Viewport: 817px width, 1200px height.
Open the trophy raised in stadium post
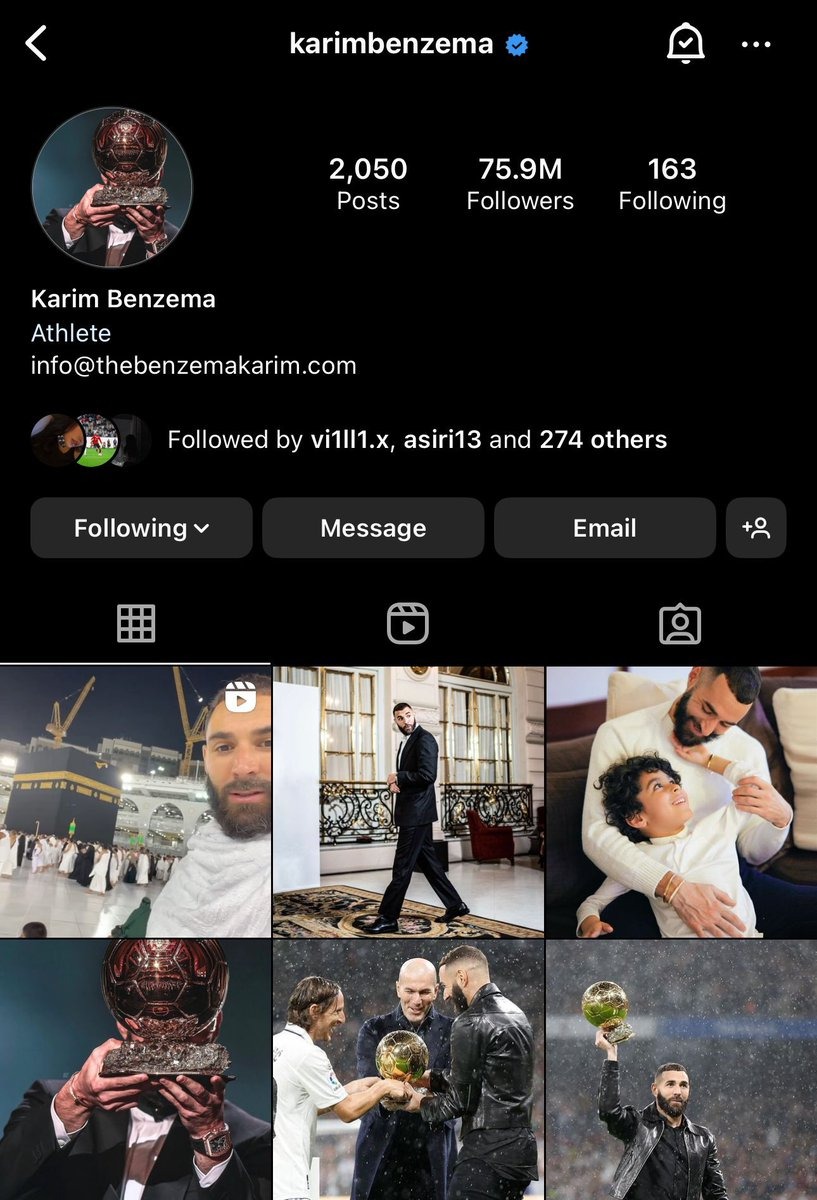click(x=681, y=1070)
